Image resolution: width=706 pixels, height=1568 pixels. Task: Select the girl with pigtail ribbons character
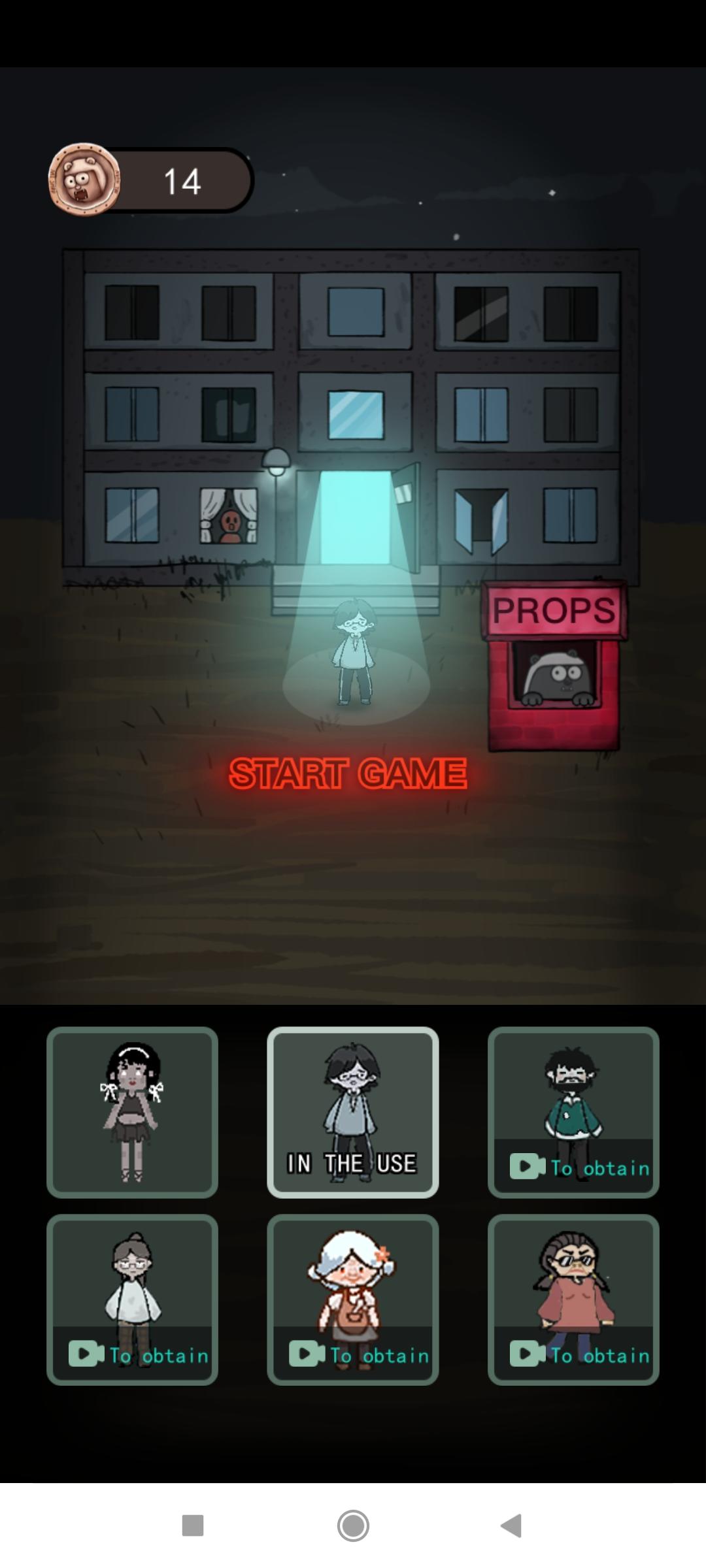pos(132,1112)
